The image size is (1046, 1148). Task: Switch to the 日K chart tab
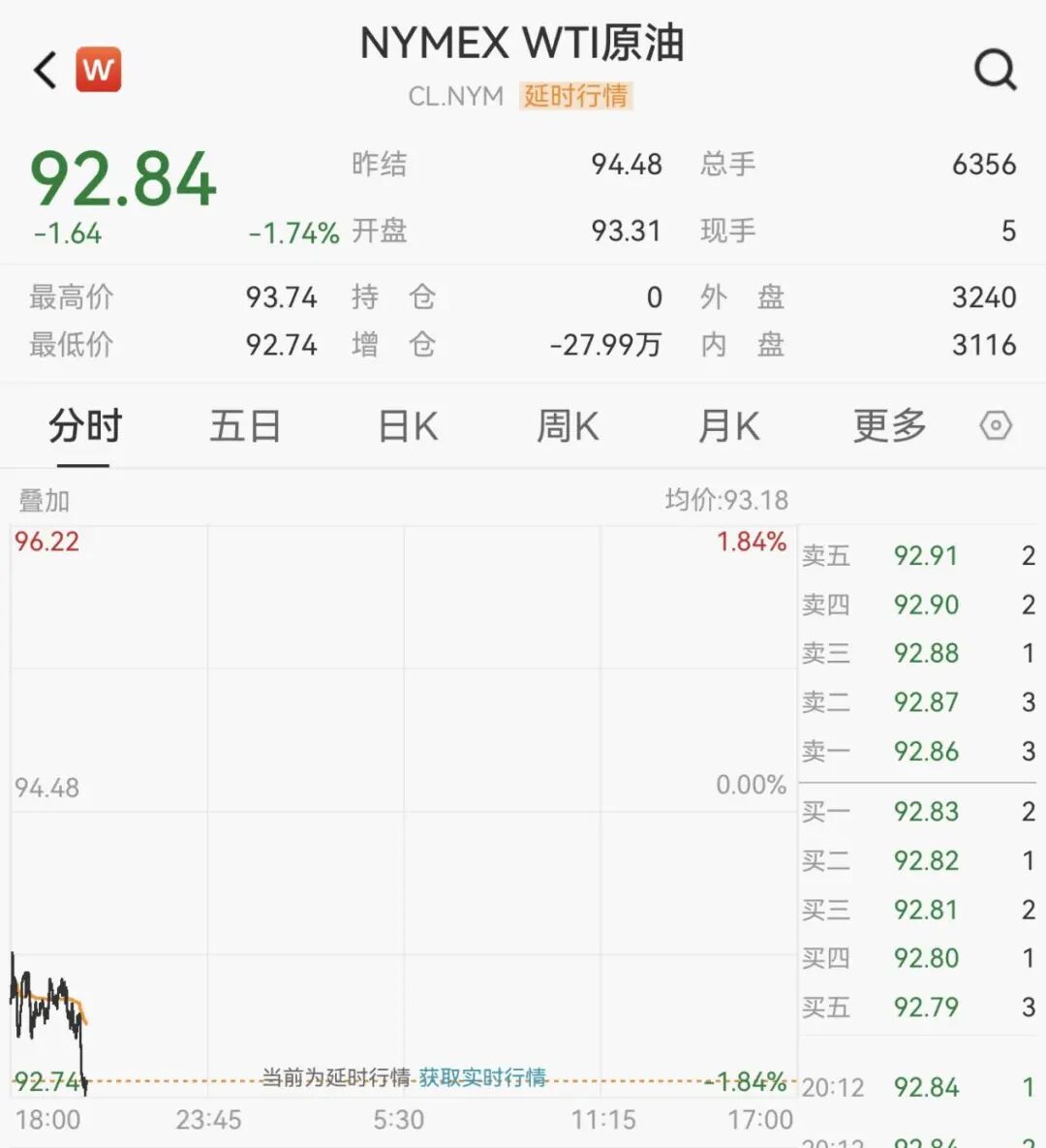[408, 426]
